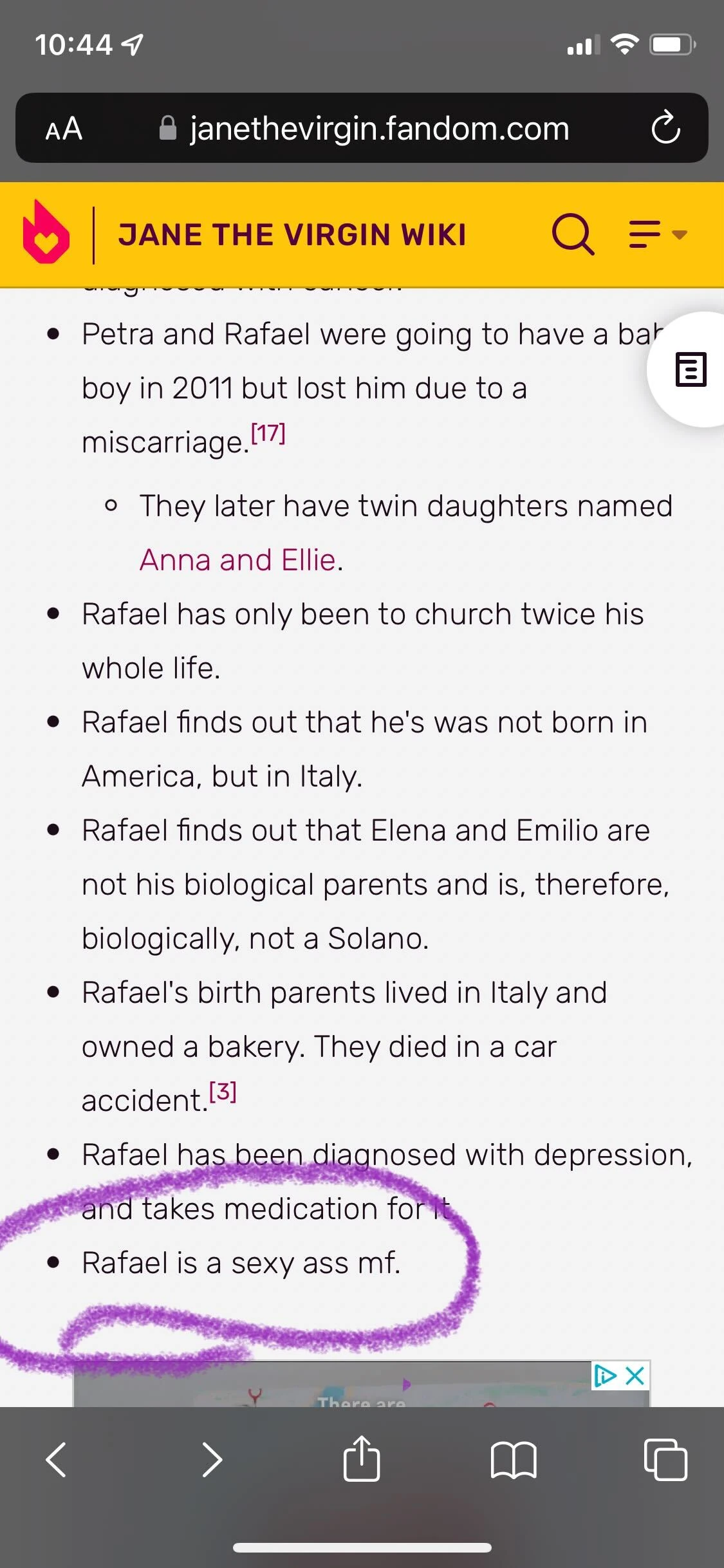Open the AA reader text options

(64, 129)
